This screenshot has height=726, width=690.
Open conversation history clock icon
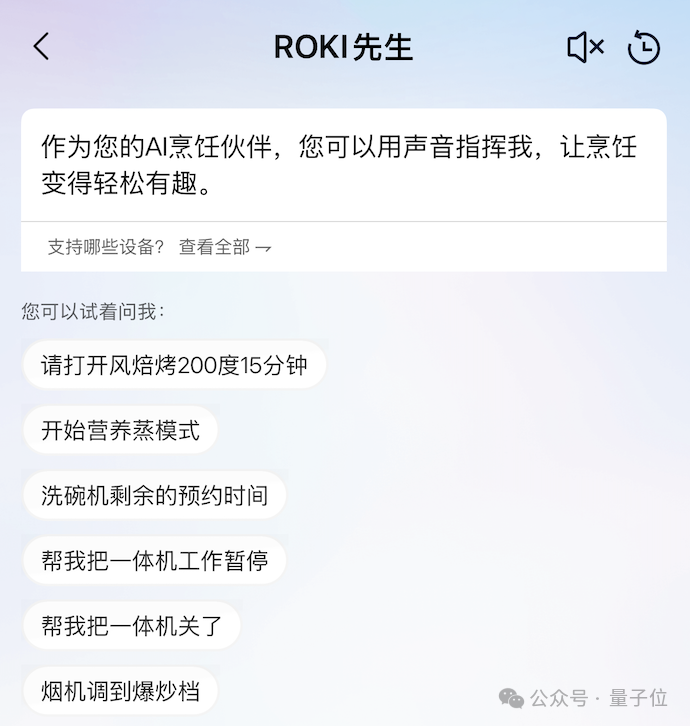point(644,47)
